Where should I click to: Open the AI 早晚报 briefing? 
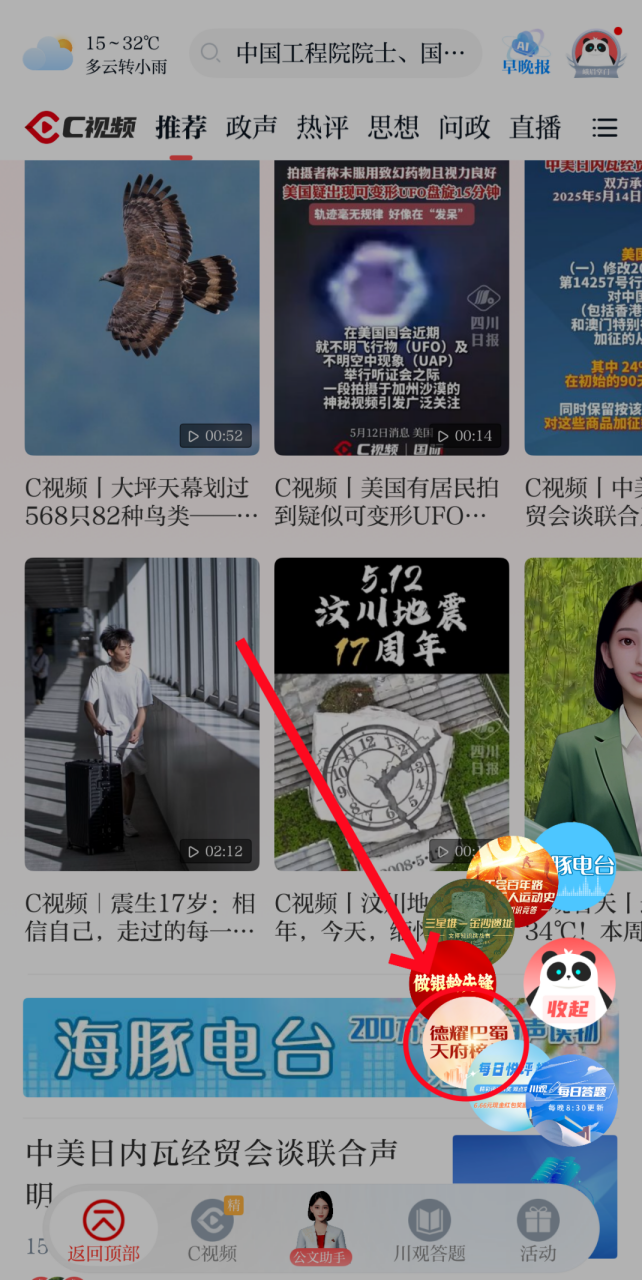pos(526,54)
